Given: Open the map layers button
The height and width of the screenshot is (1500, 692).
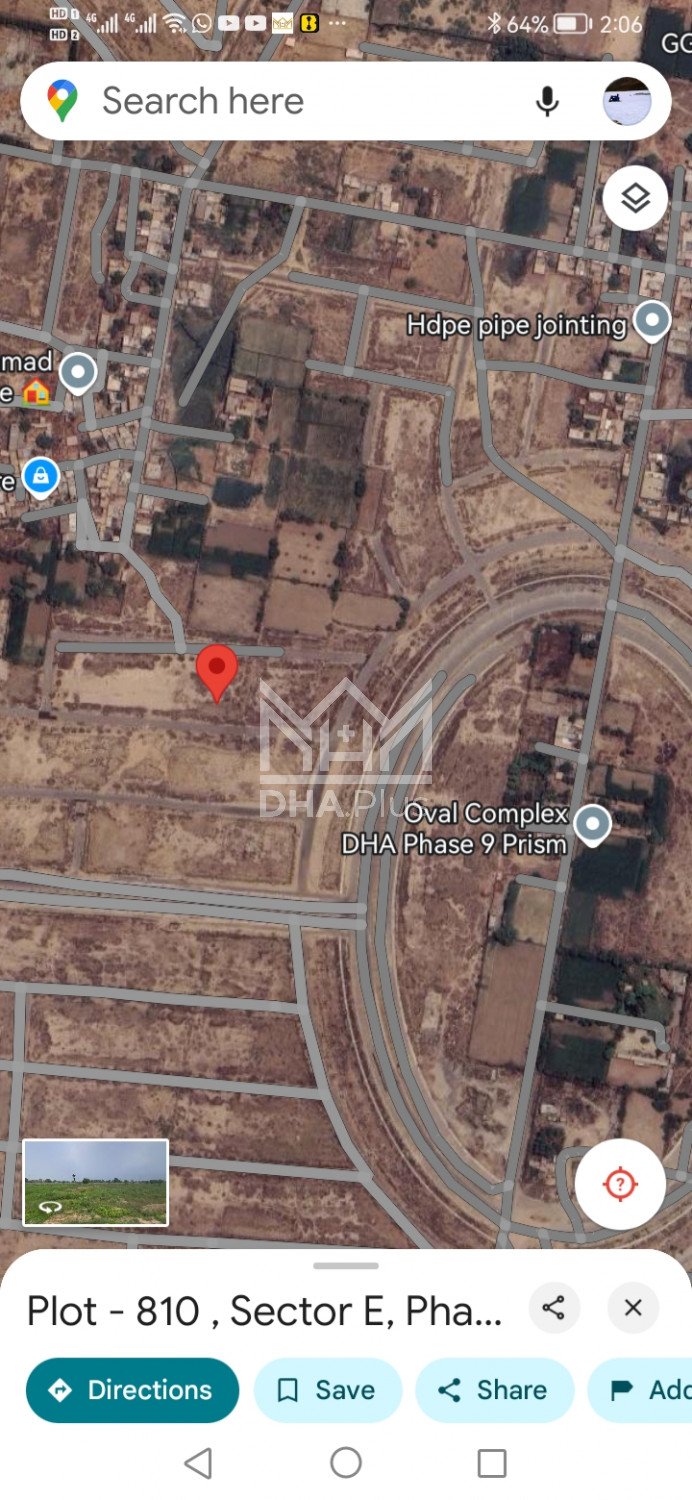Looking at the screenshot, I should (635, 198).
